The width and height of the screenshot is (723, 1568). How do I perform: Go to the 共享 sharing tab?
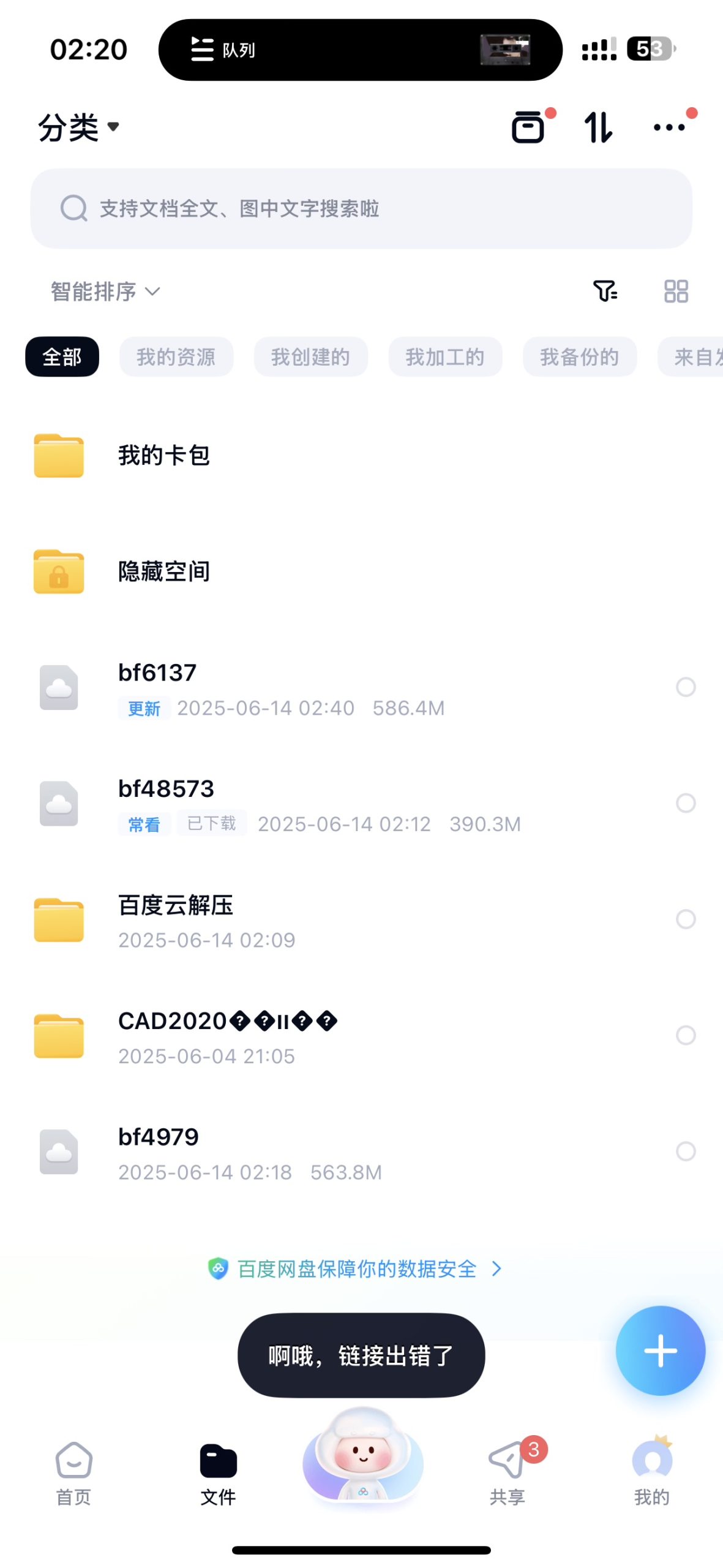point(507,1472)
